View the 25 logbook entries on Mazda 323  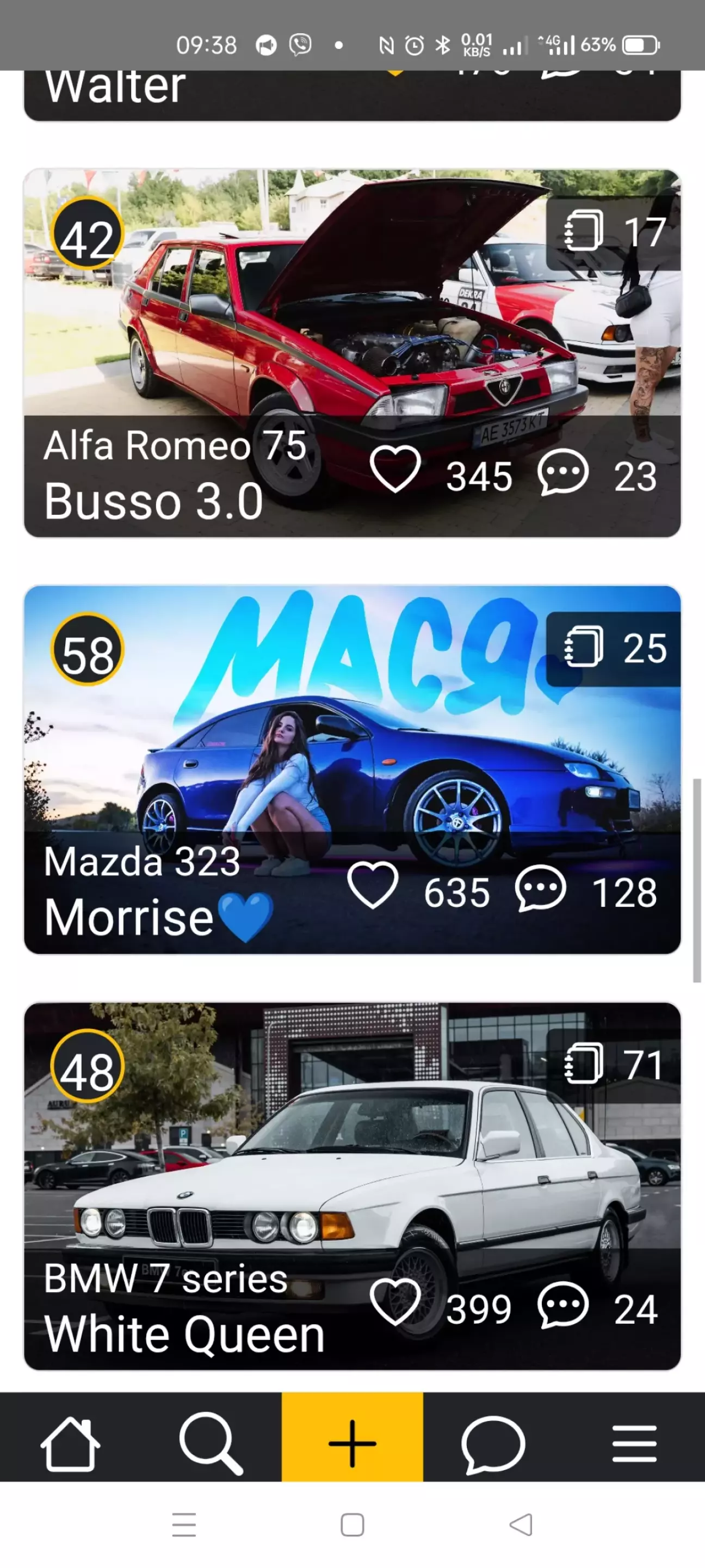613,649
